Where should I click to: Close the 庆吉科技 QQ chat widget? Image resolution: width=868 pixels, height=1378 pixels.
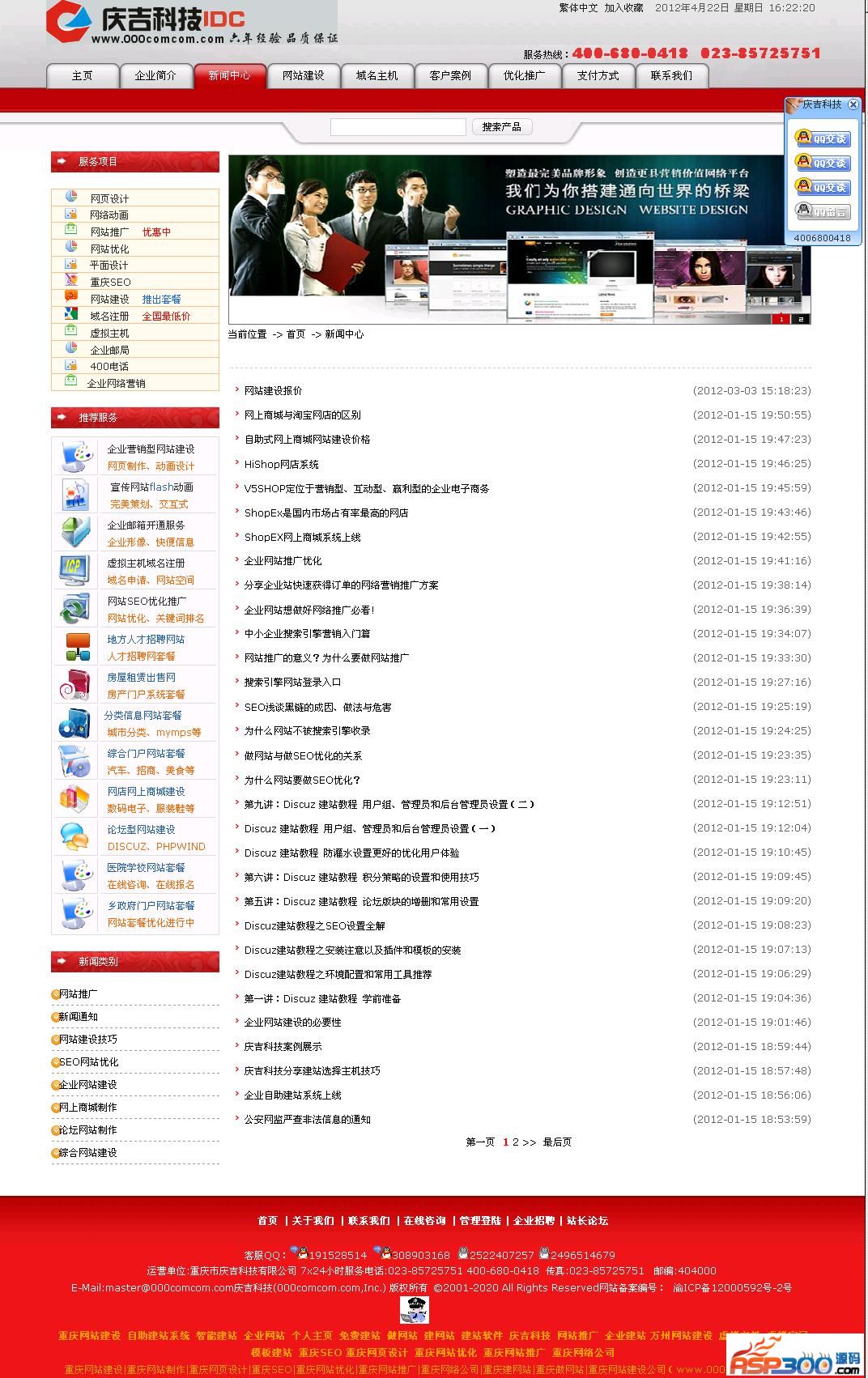tap(853, 104)
